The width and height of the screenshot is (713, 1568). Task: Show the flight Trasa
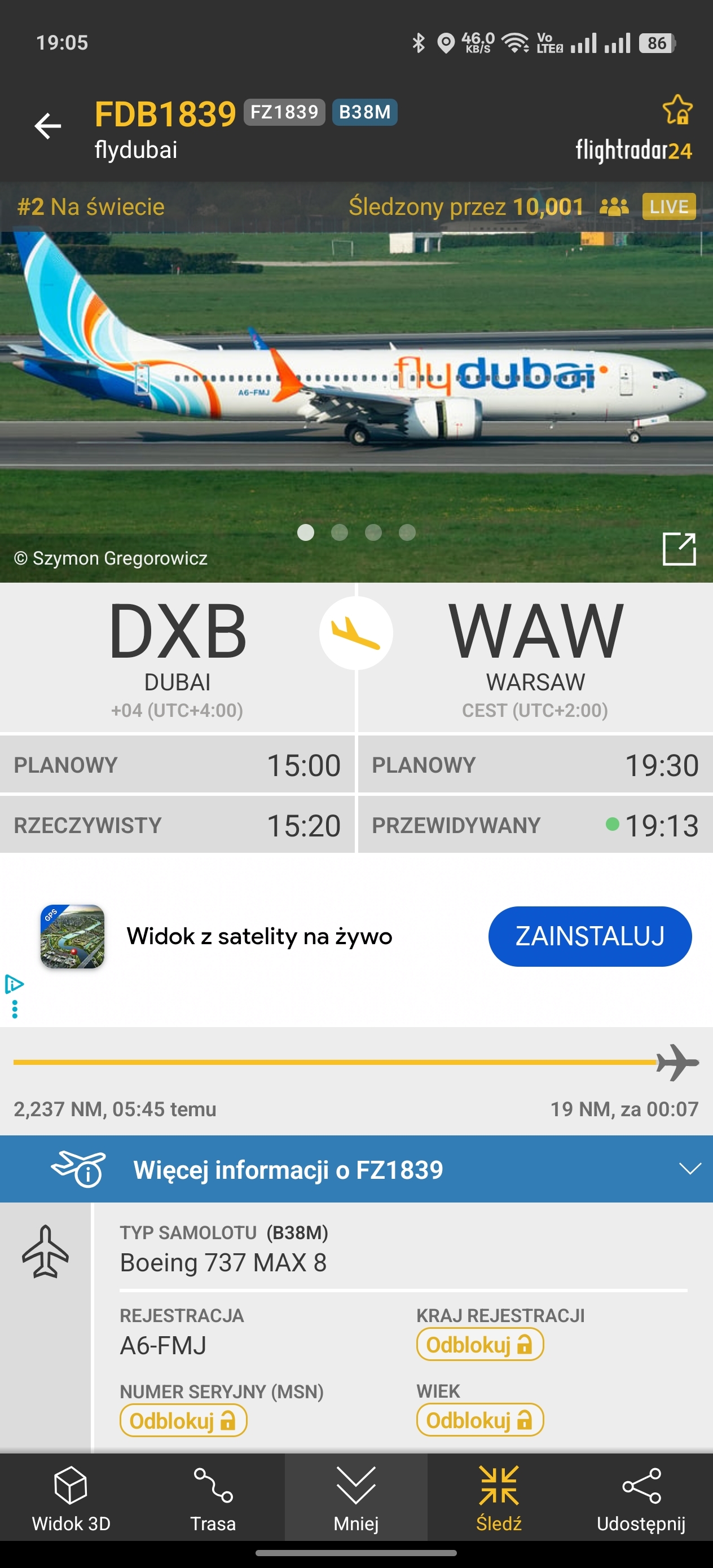coord(213,1497)
